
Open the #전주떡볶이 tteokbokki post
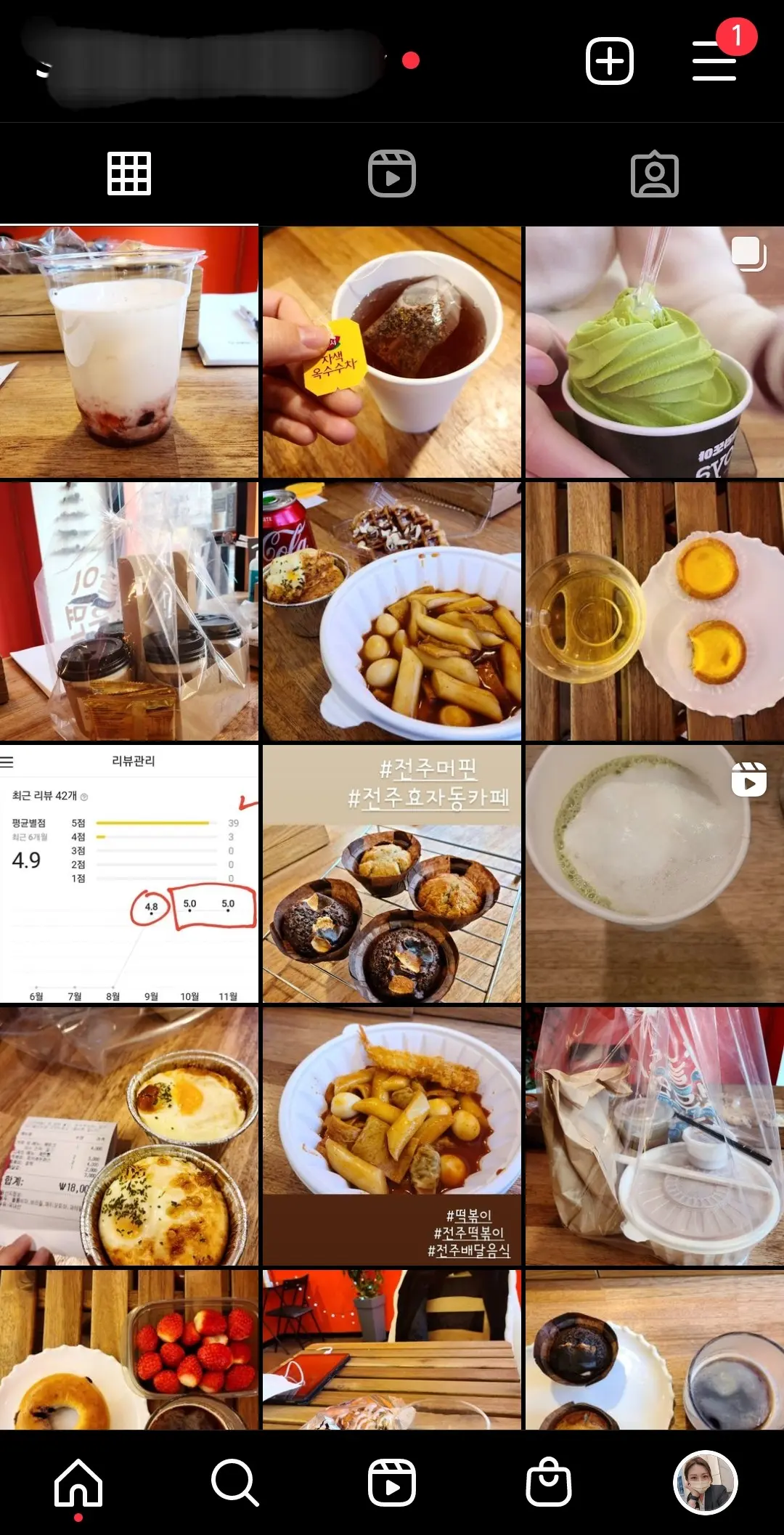392,1136
